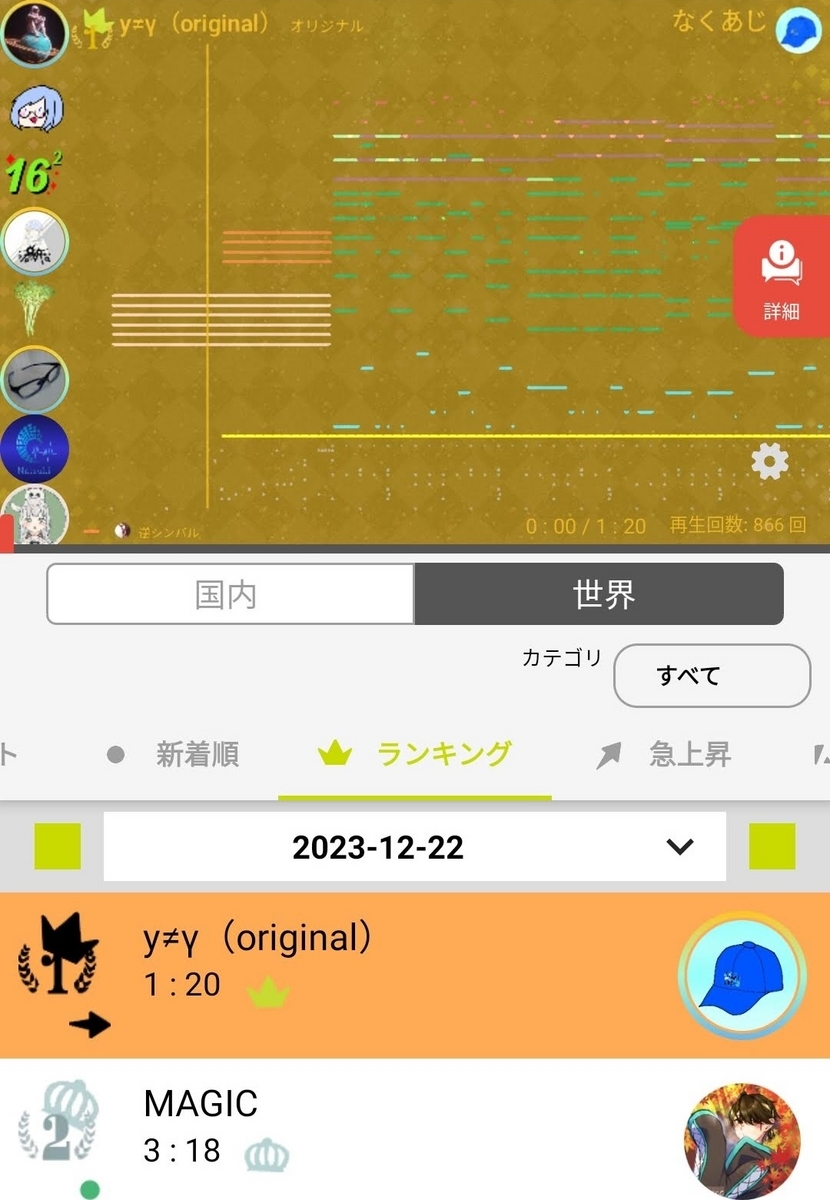Image resolution: width=830 pixels, height=1200 pixels.
Task: Open なくあじ's profile icon in the player
Action: coord(799,29)
